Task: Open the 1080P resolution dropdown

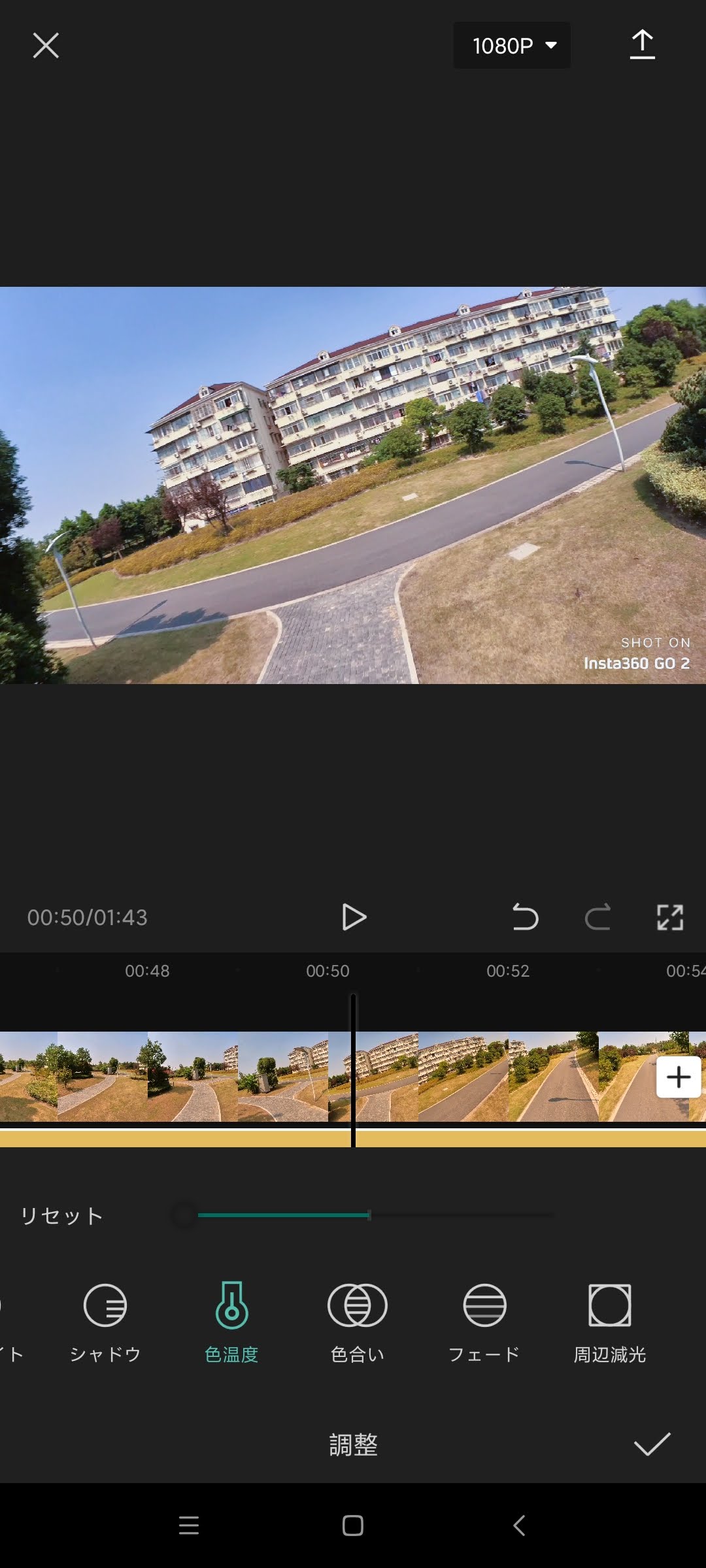Action: (x=512, y=46)
